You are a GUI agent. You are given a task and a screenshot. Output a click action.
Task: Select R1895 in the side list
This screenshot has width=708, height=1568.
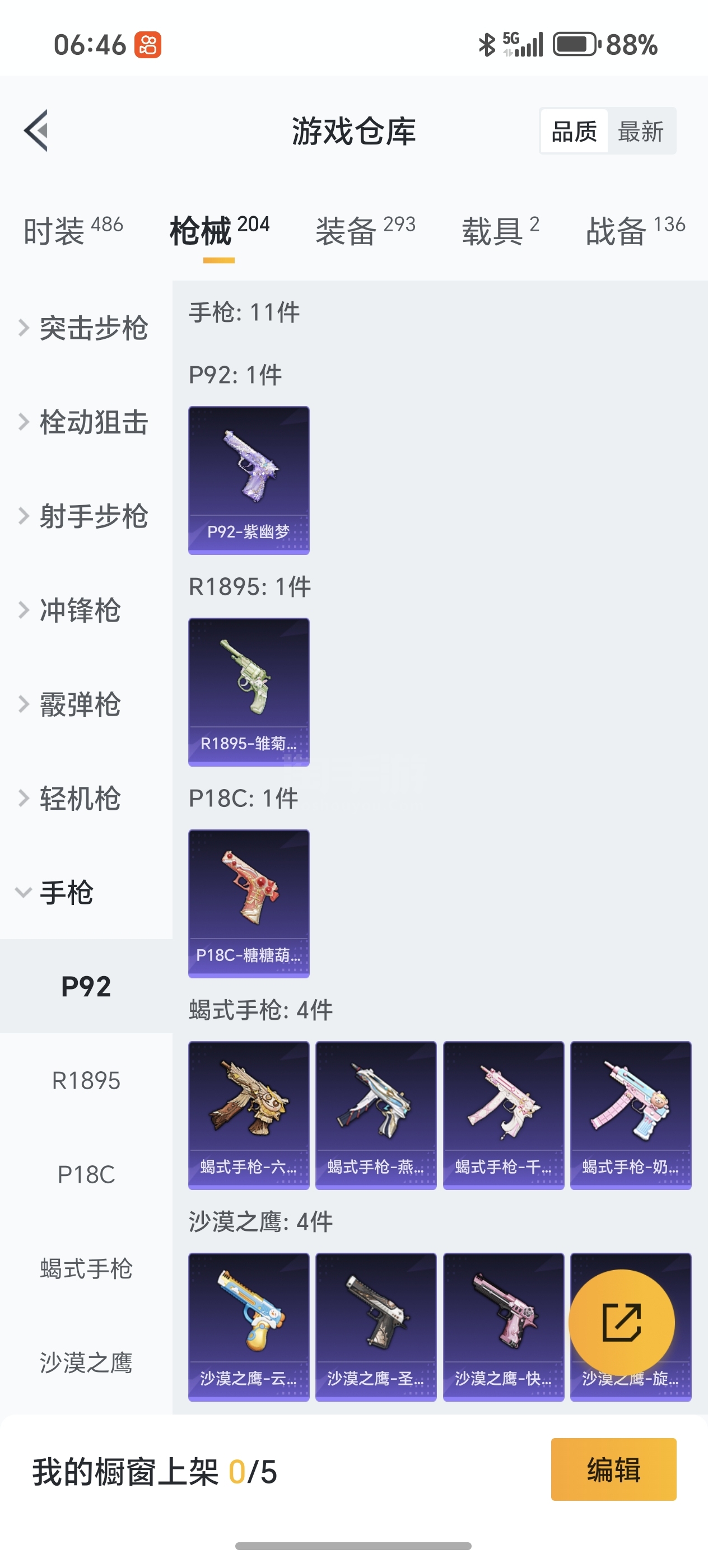pyautogui.click(x=86, y=1080)
